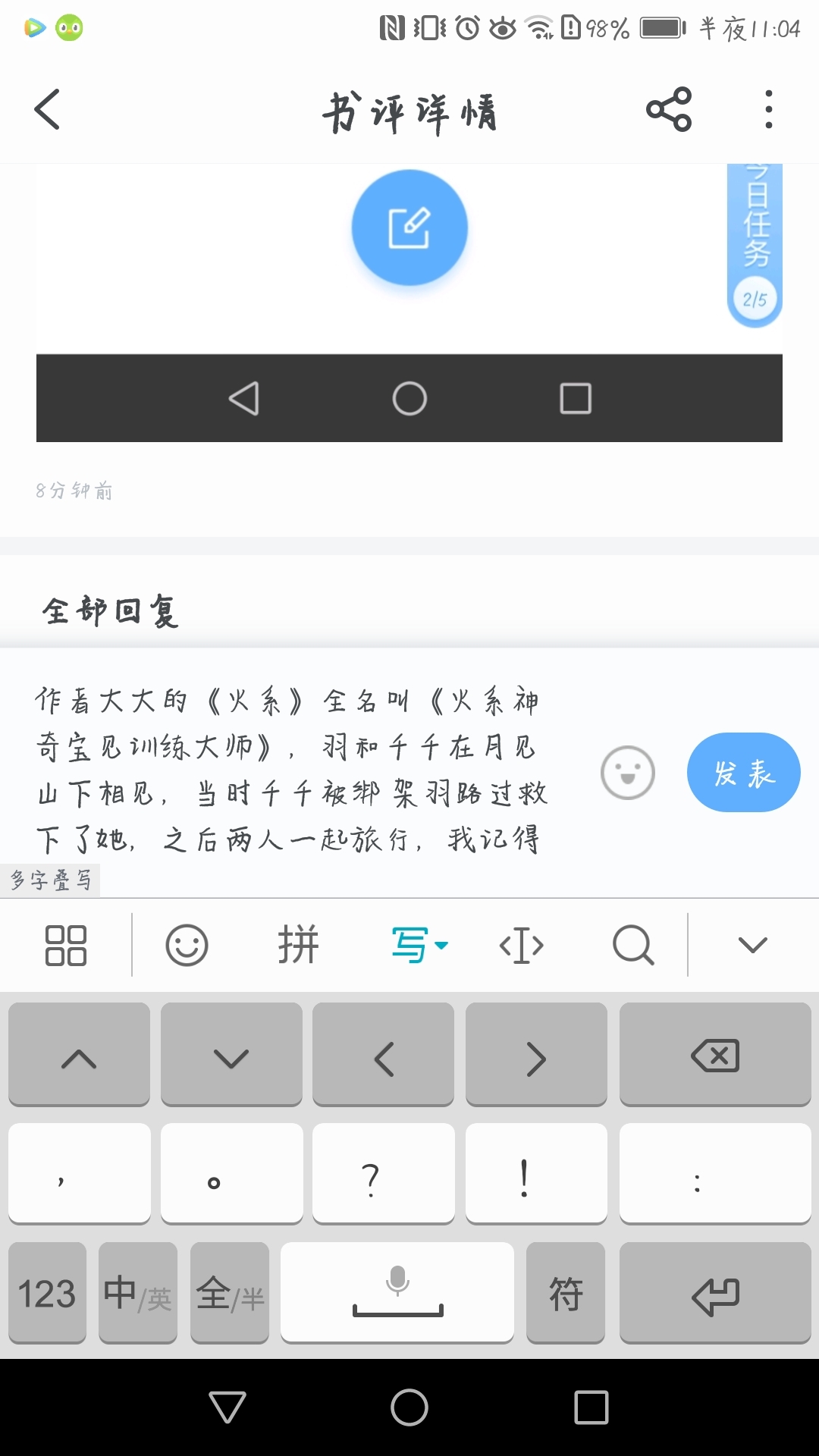
Task: Toggle the 中/英 language key
Action: [x=138, y=1293]
